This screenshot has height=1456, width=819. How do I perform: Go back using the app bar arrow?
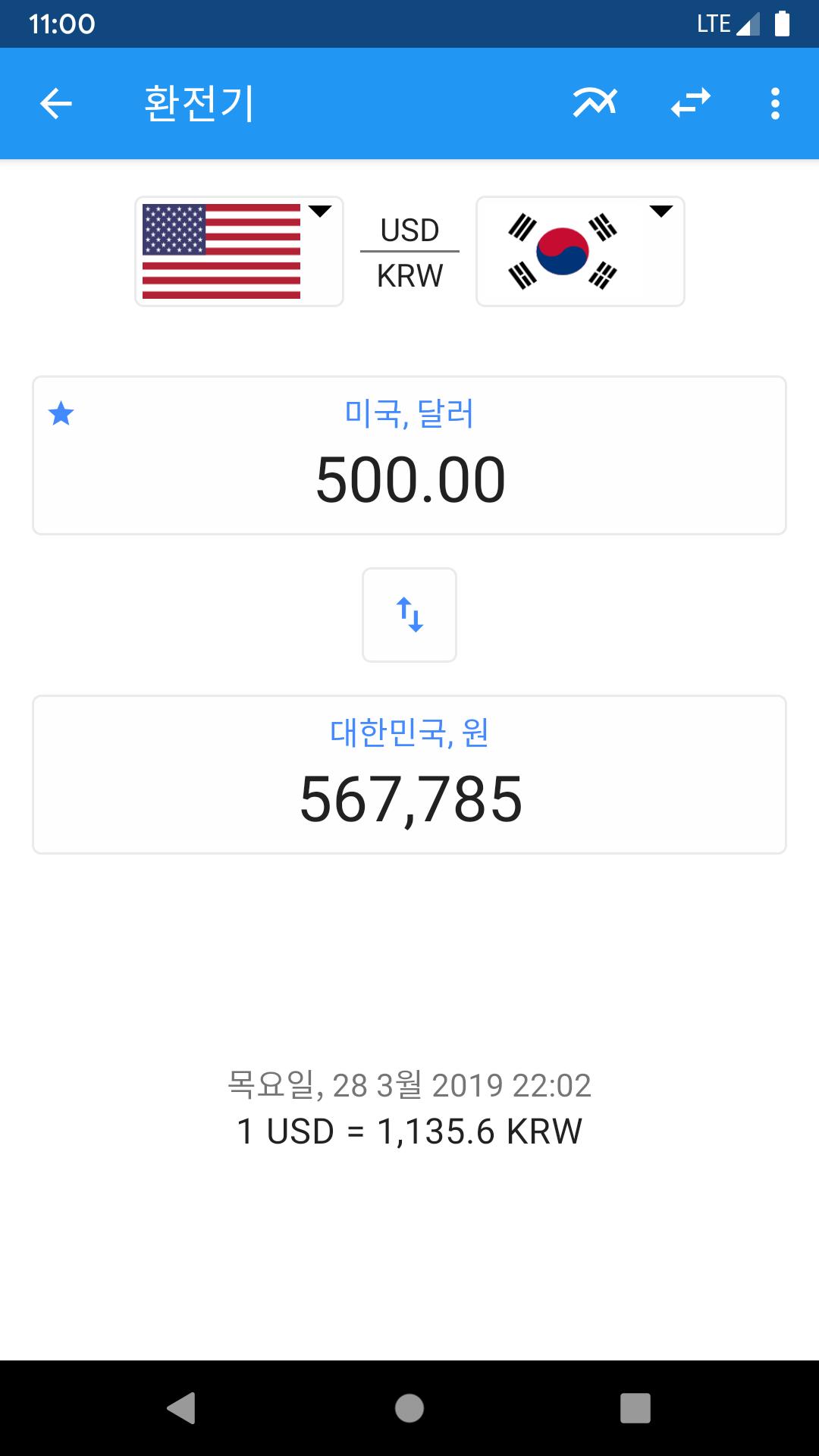55,103
